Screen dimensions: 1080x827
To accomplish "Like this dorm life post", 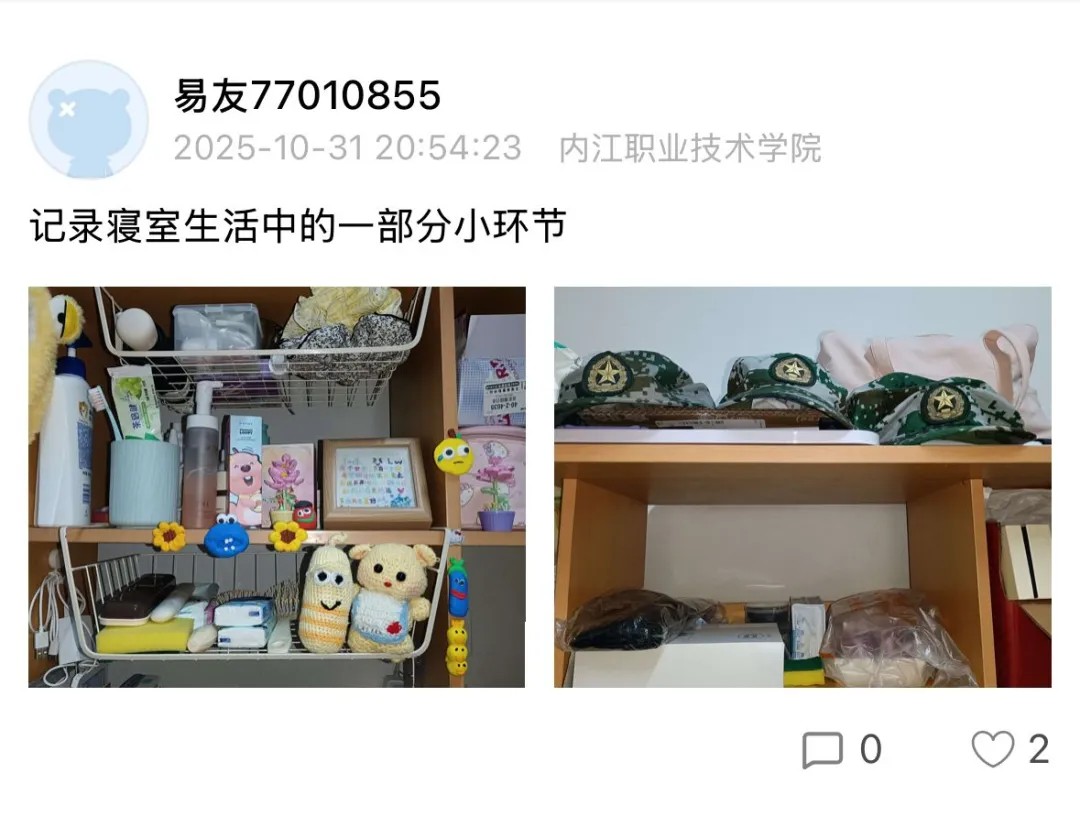I will tap(993, 749).
